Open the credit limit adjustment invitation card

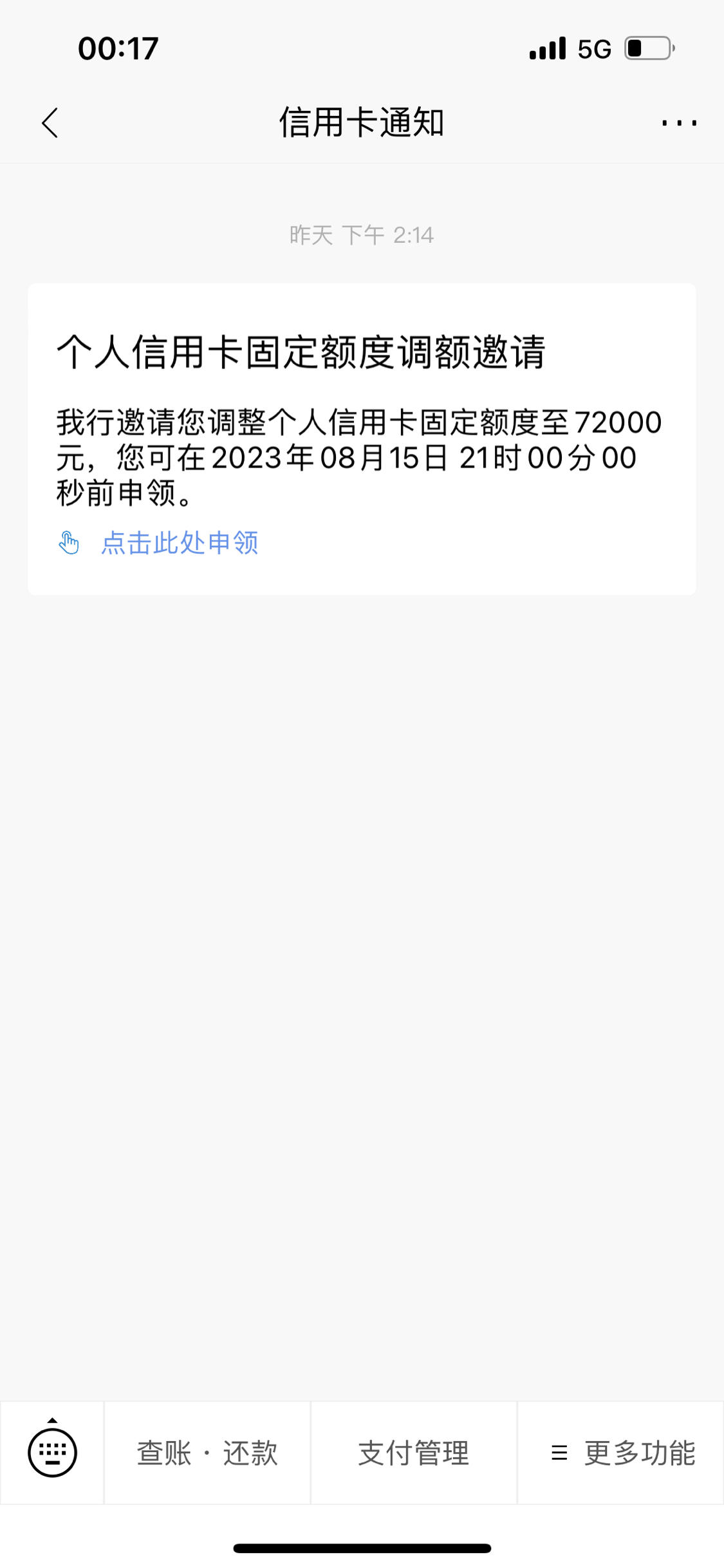pyautogui.click(x=362, y=439)
